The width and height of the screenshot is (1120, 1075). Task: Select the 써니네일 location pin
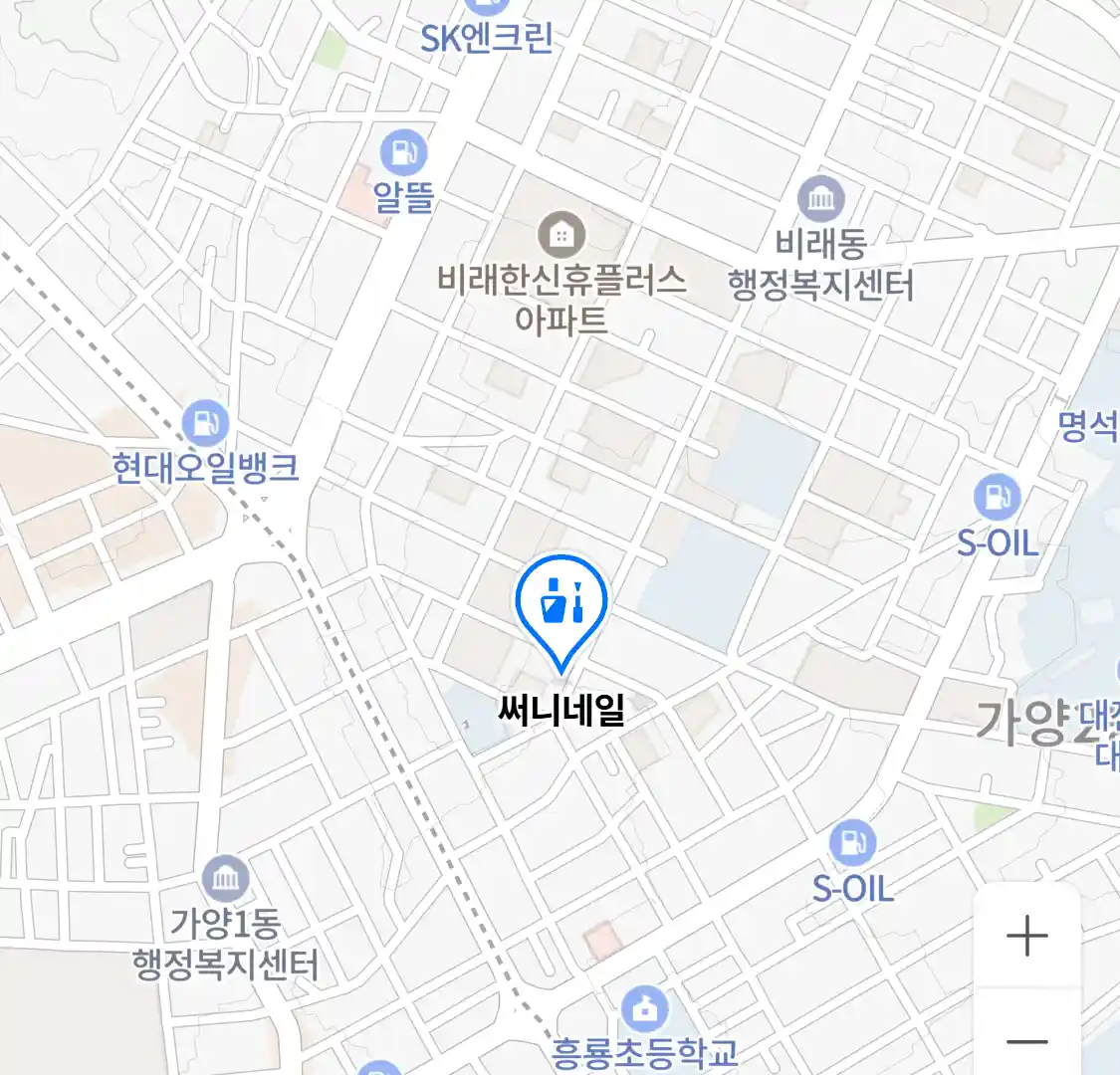point(561,604)
